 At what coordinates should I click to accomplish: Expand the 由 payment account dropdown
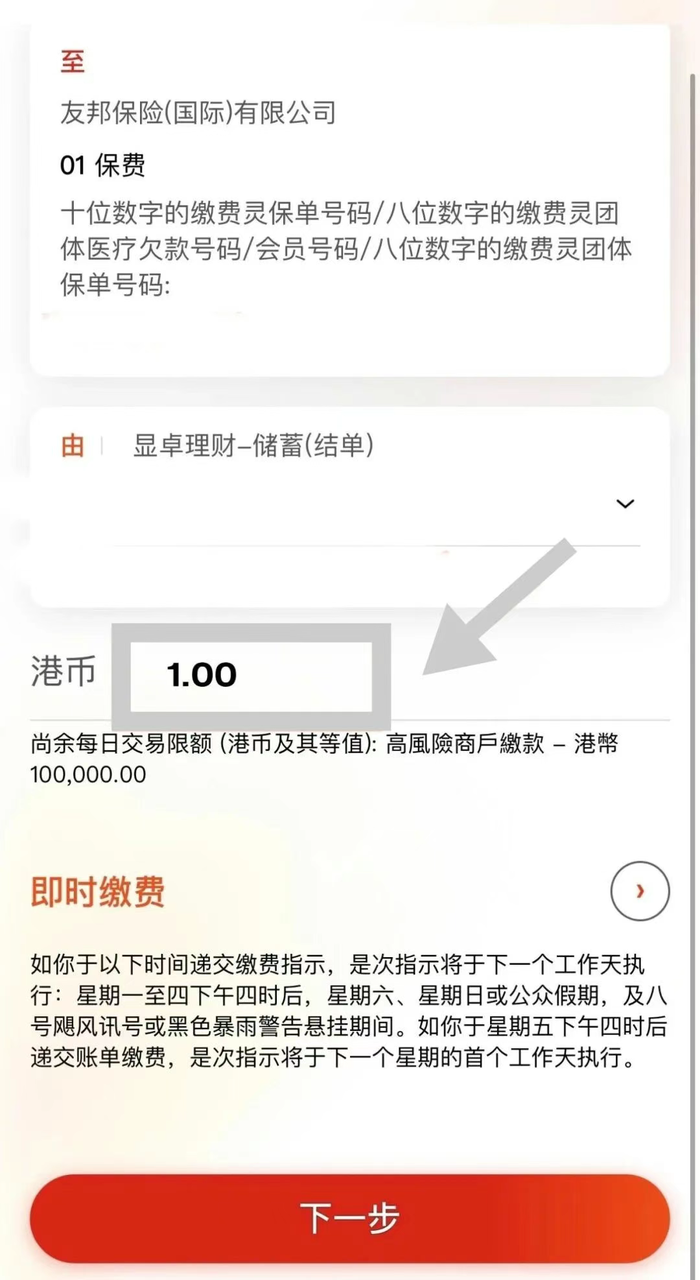pos(625,503)
